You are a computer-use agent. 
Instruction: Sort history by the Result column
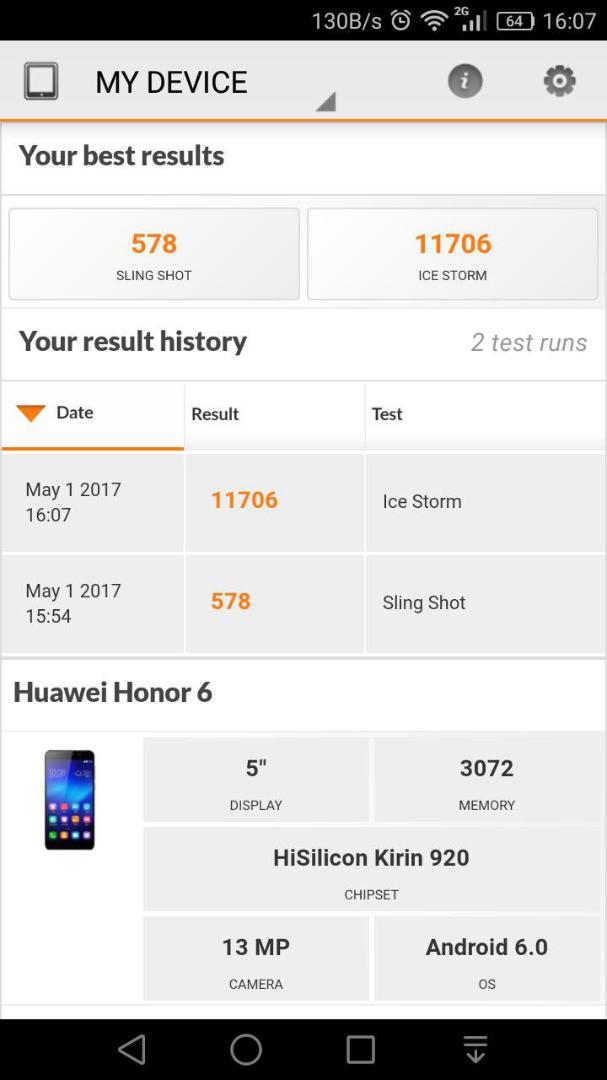[274, 414]
